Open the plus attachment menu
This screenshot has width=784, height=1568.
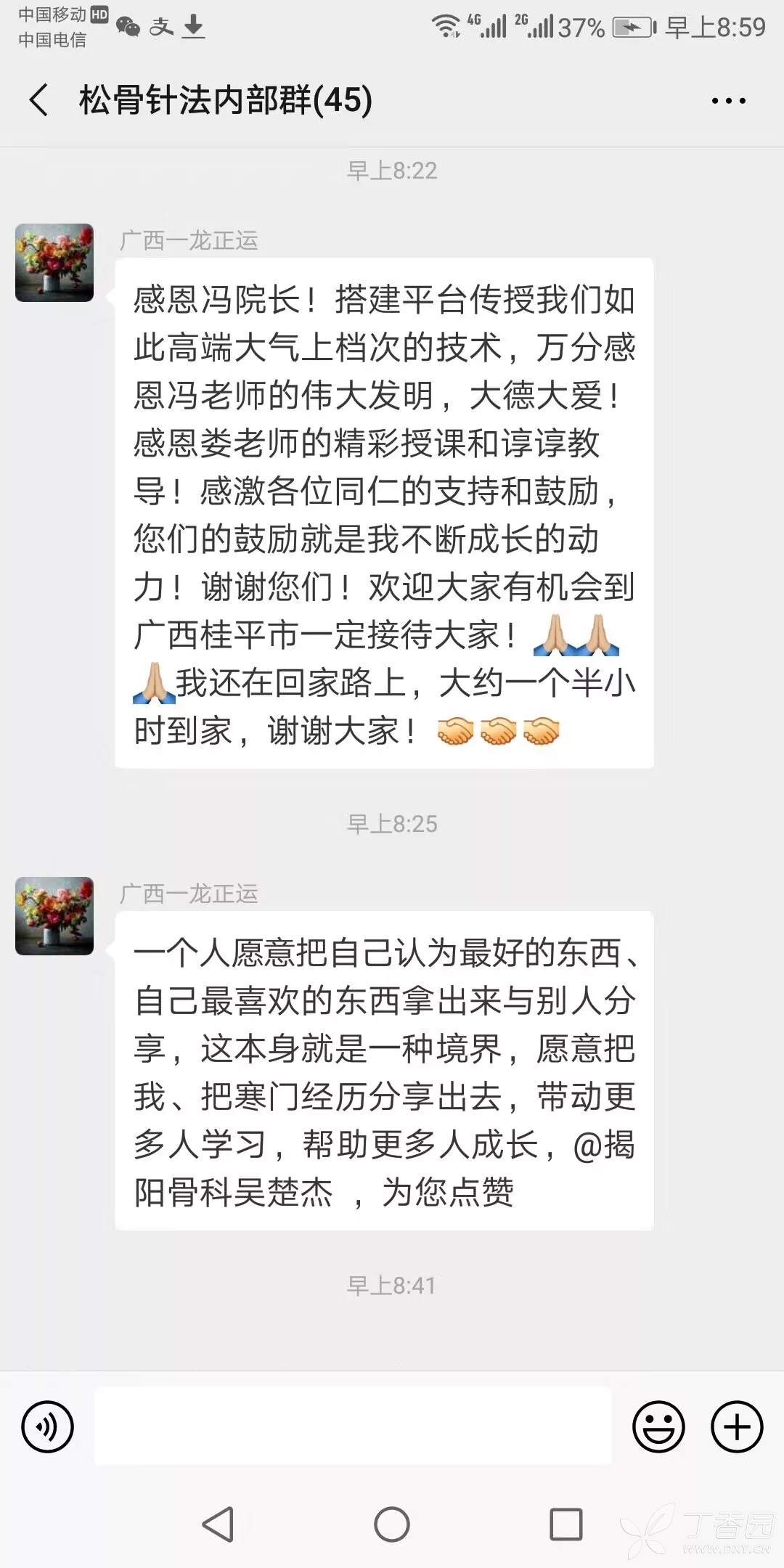coord(736,1426)
